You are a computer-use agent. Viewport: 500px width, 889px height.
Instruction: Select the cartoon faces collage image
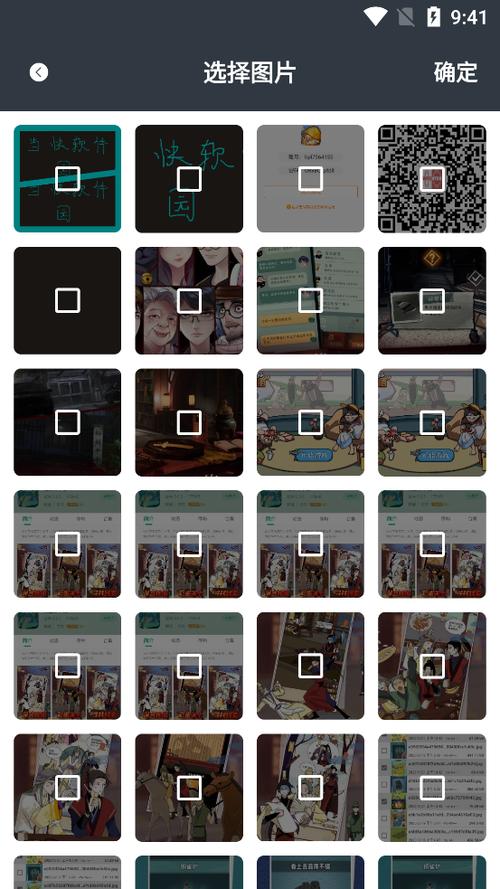[x=189, y=300]
